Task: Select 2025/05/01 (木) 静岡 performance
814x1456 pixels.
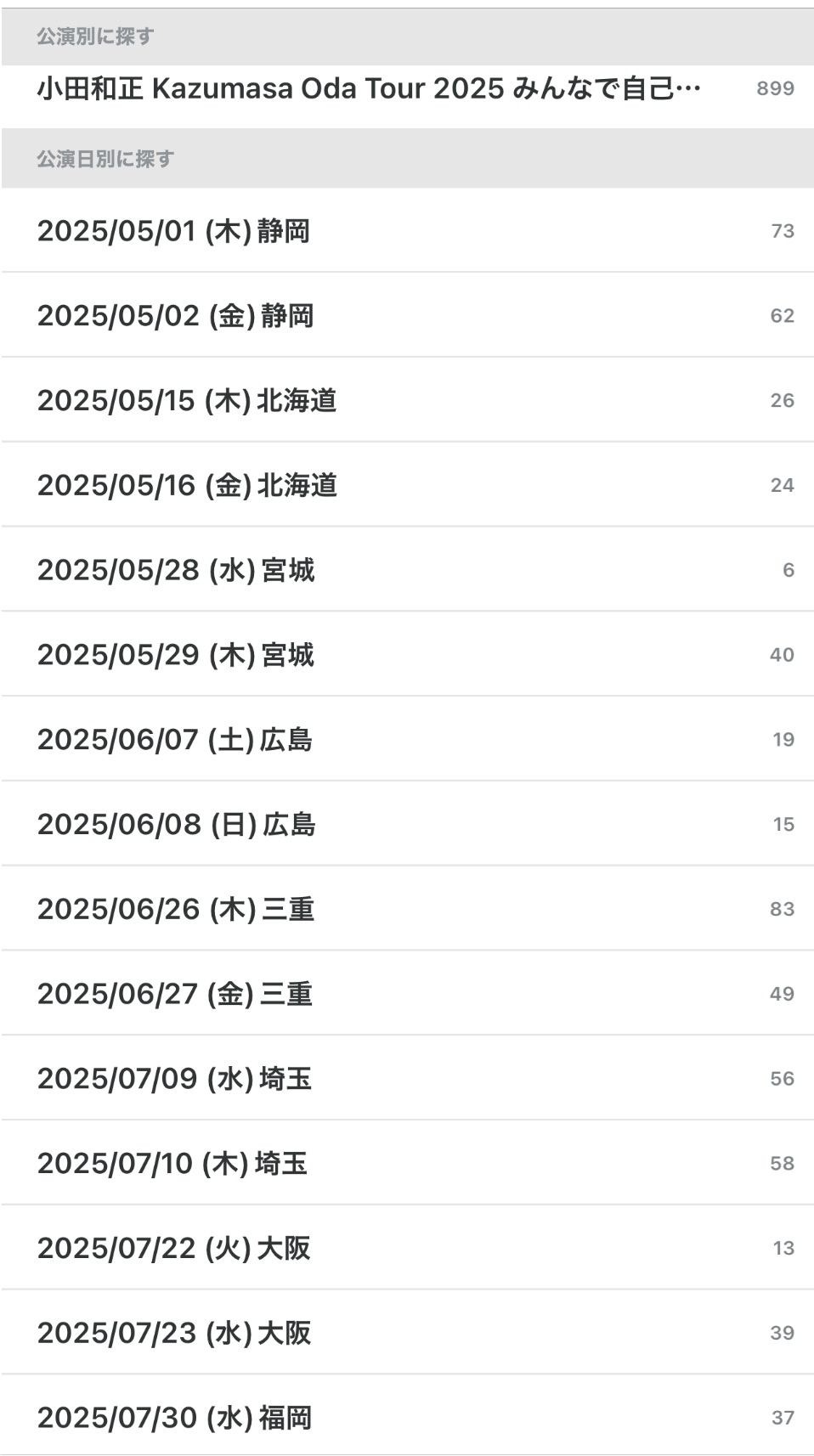Action: tap(407, 230)
